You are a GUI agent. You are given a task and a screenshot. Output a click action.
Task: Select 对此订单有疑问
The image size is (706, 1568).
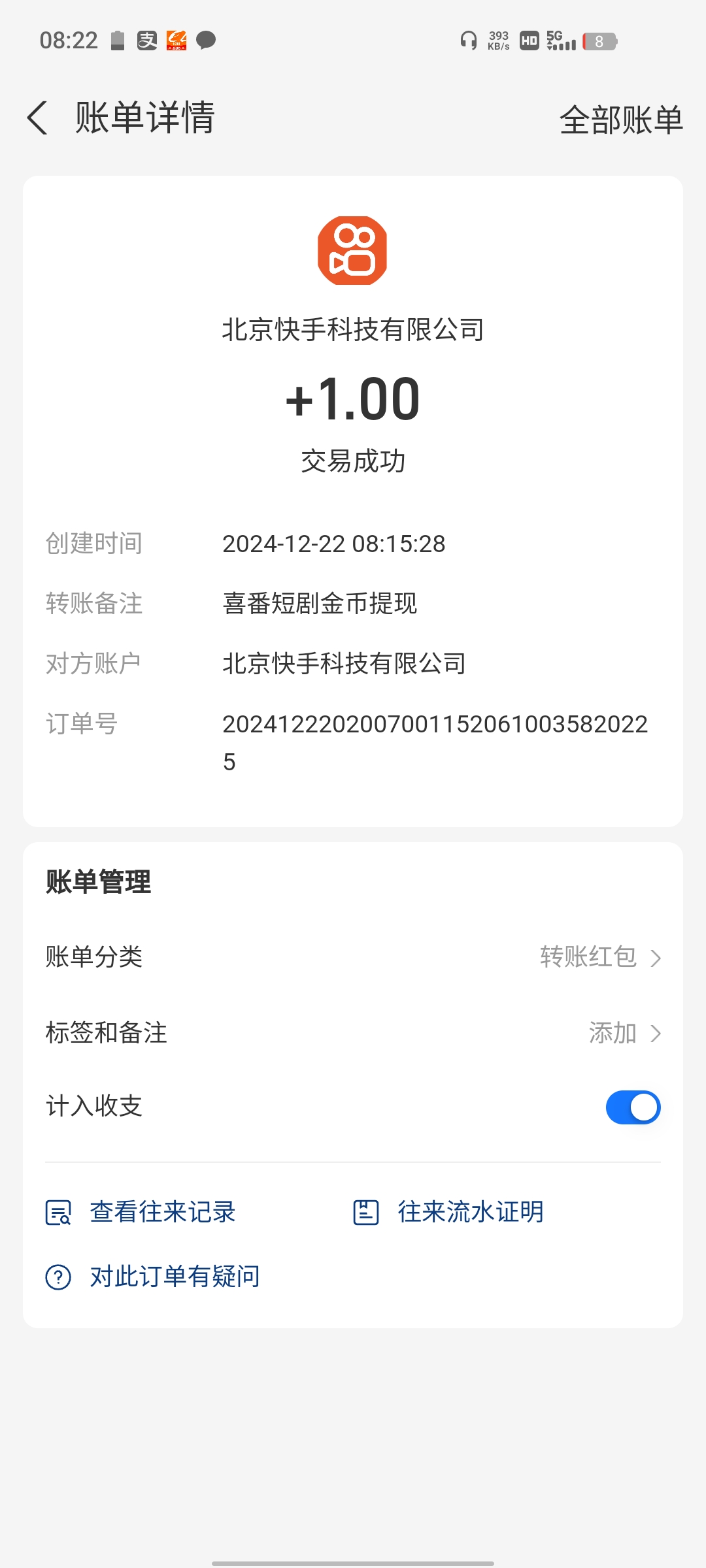pyautogui.click(x=153, y=1277)
